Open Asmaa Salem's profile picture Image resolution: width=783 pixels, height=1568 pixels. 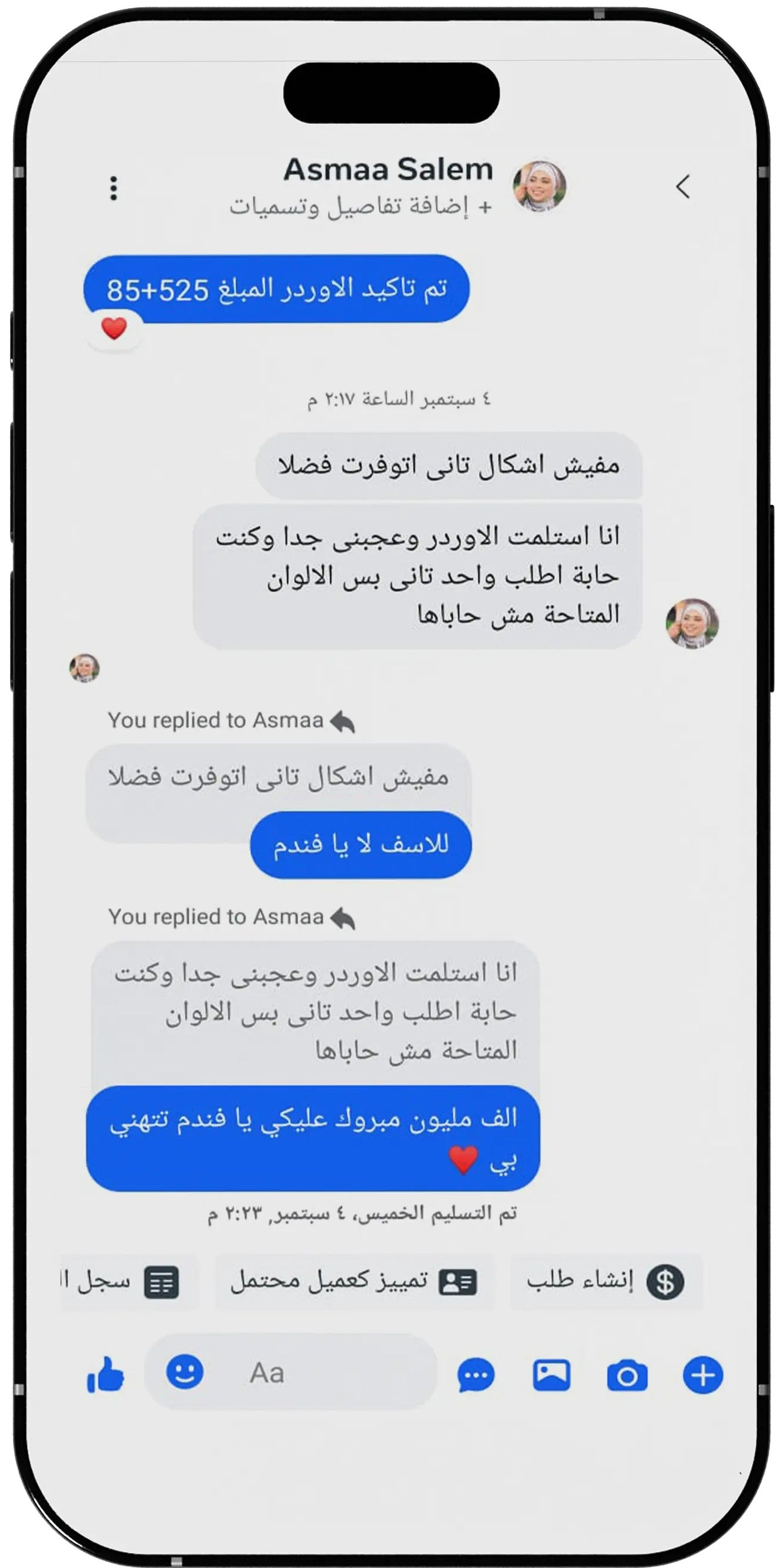pyautogui.click(x=539, y=186)
